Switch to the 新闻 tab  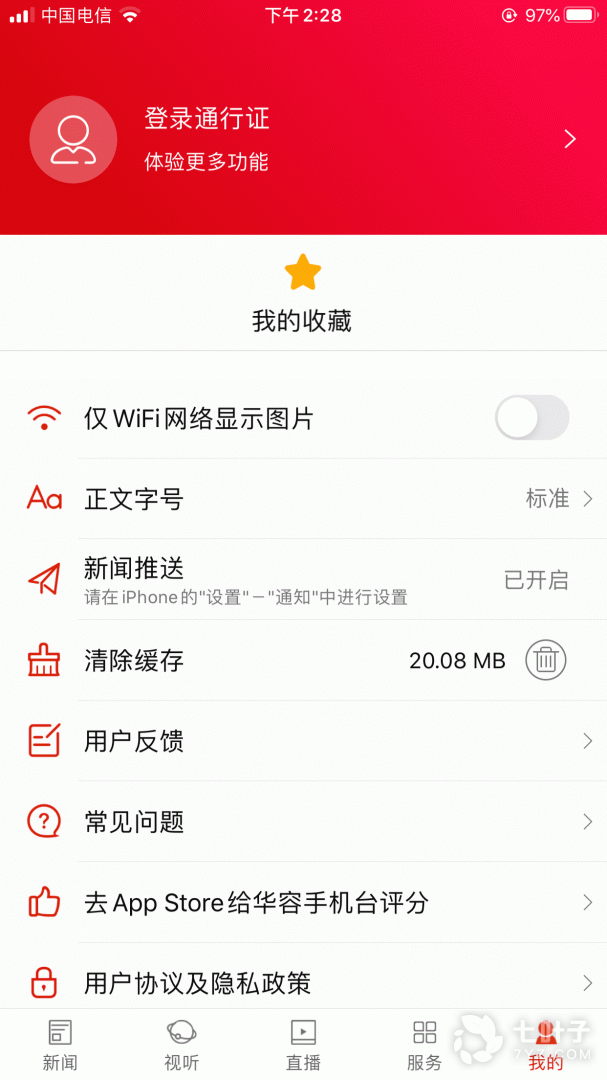[x=60, y=1045]
